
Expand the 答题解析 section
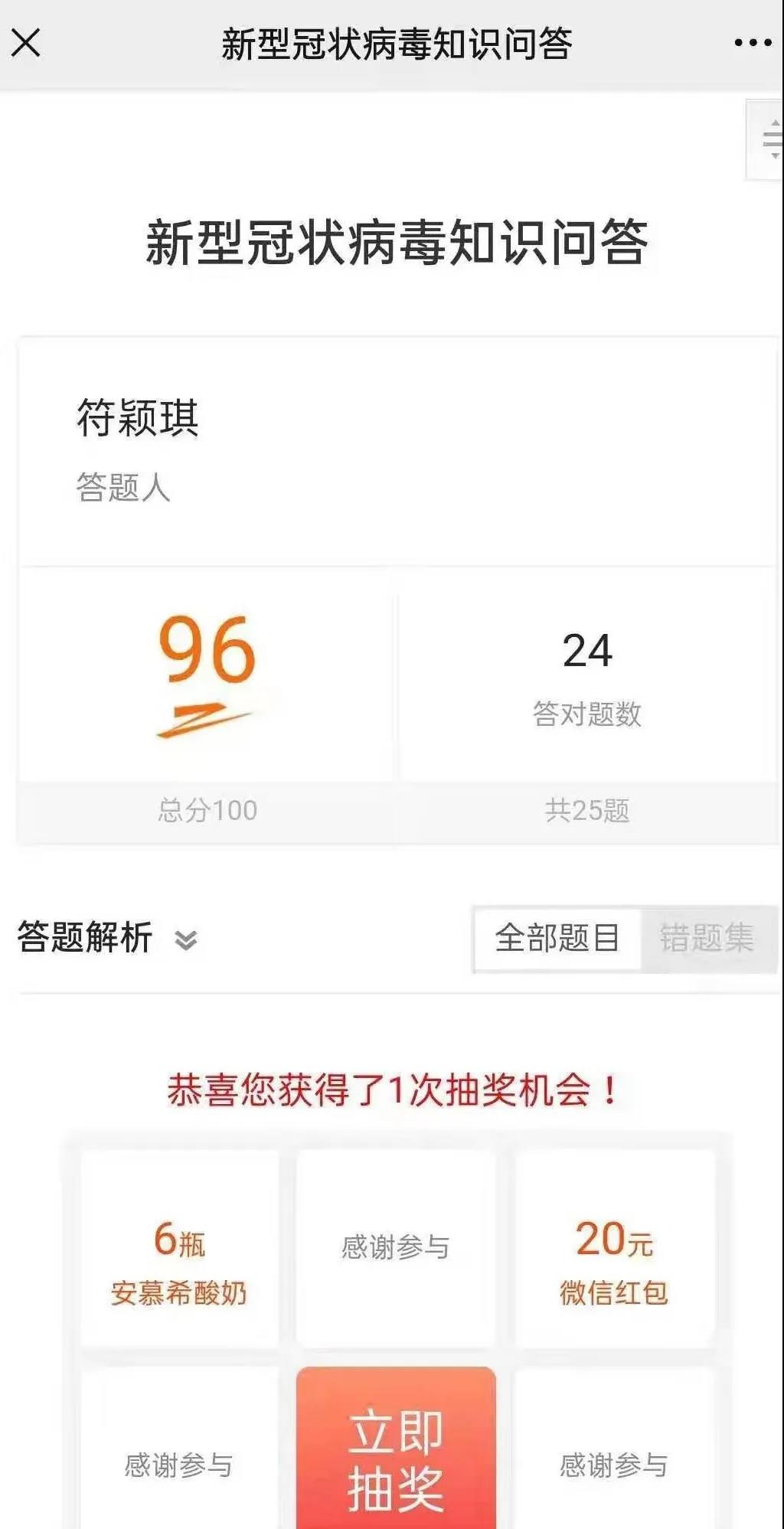click(x=185, y=939)
